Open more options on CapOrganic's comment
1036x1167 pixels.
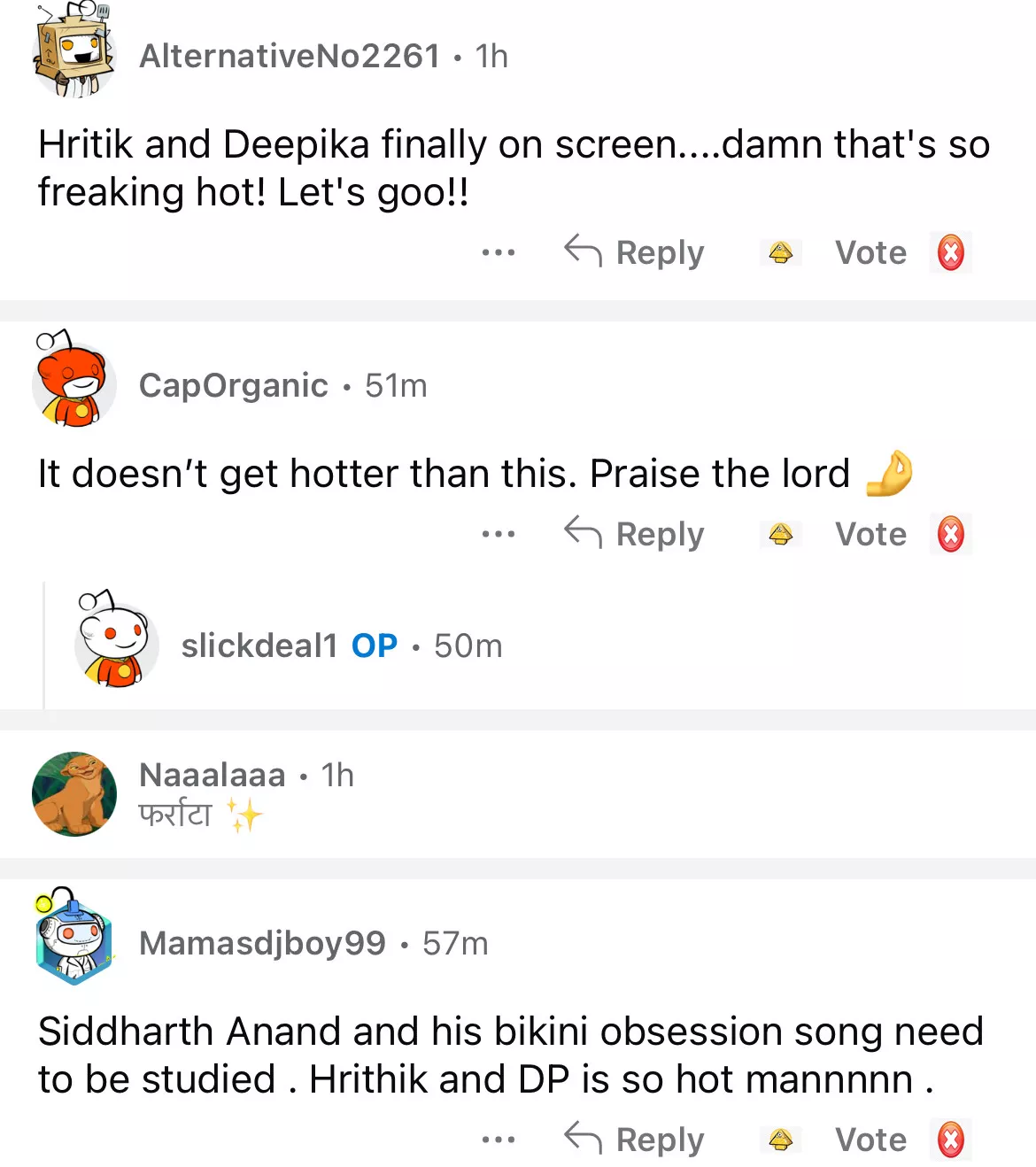pyautogui.click(x=499, y=535)
